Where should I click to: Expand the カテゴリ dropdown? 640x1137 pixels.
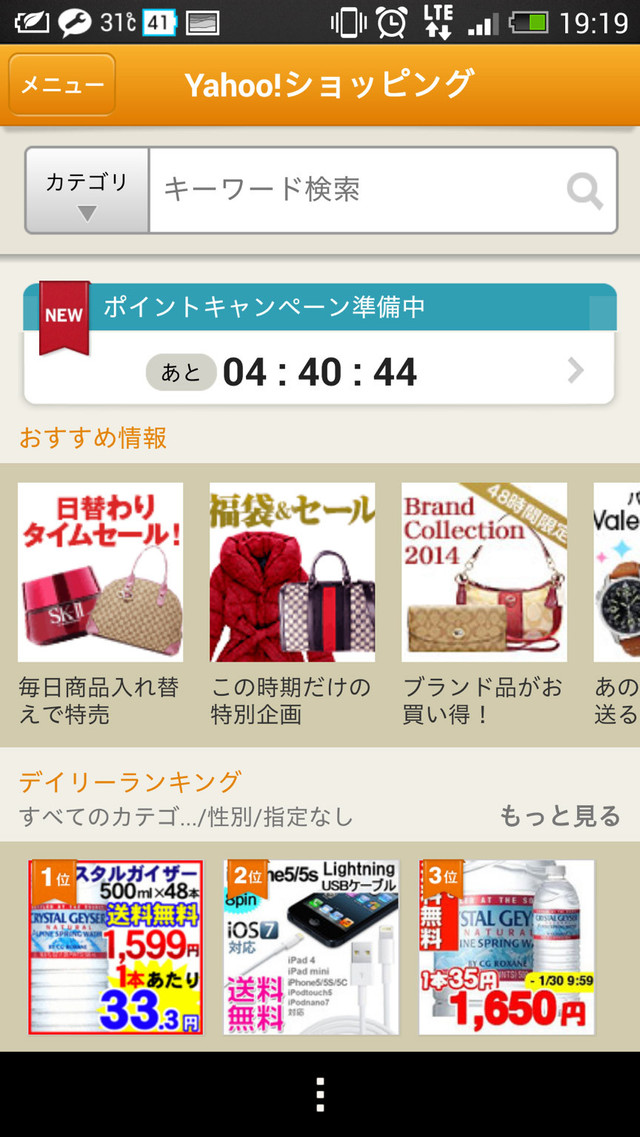[87, 191]
